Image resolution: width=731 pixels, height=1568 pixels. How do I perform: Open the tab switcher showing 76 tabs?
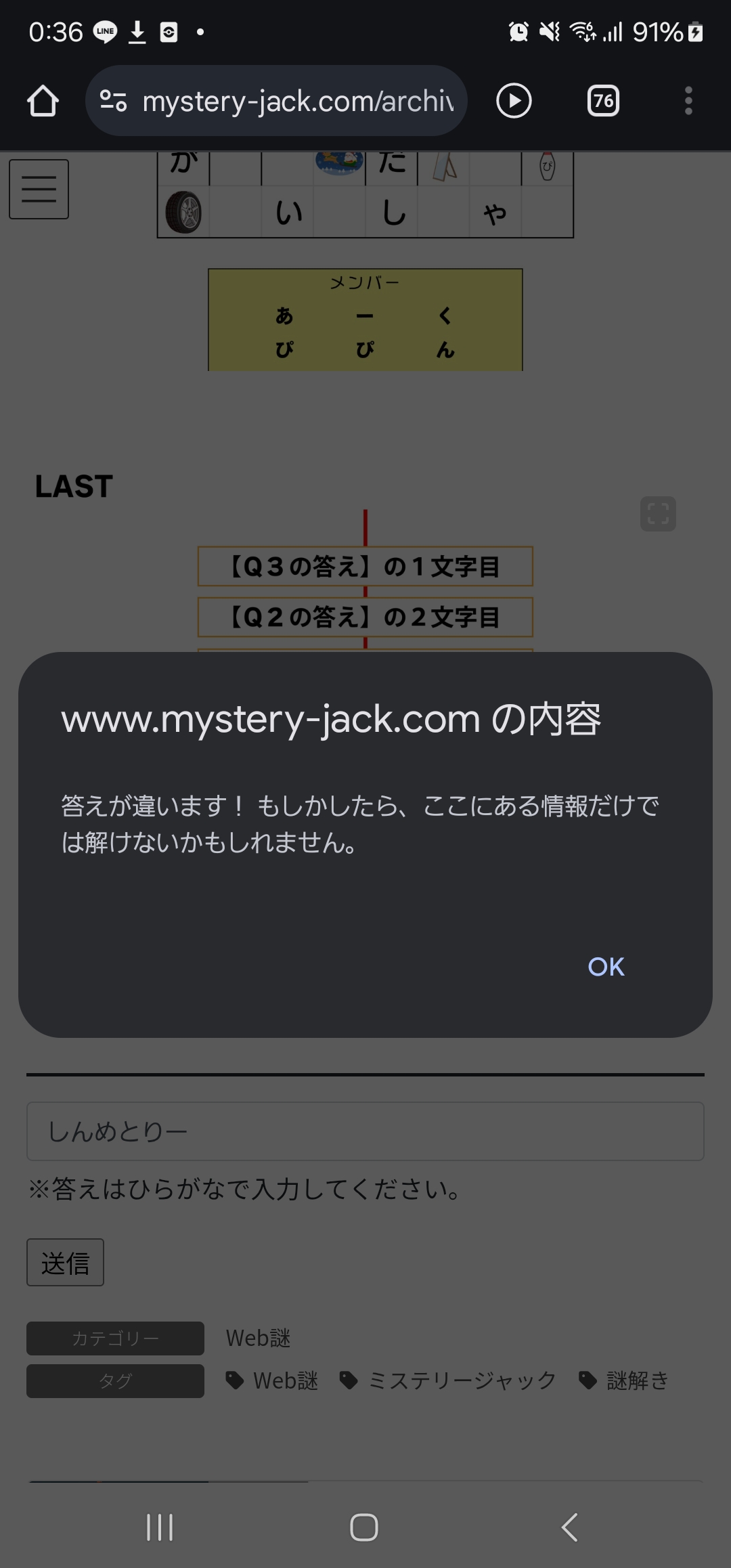pyautogui.click(x=603, y=102)
